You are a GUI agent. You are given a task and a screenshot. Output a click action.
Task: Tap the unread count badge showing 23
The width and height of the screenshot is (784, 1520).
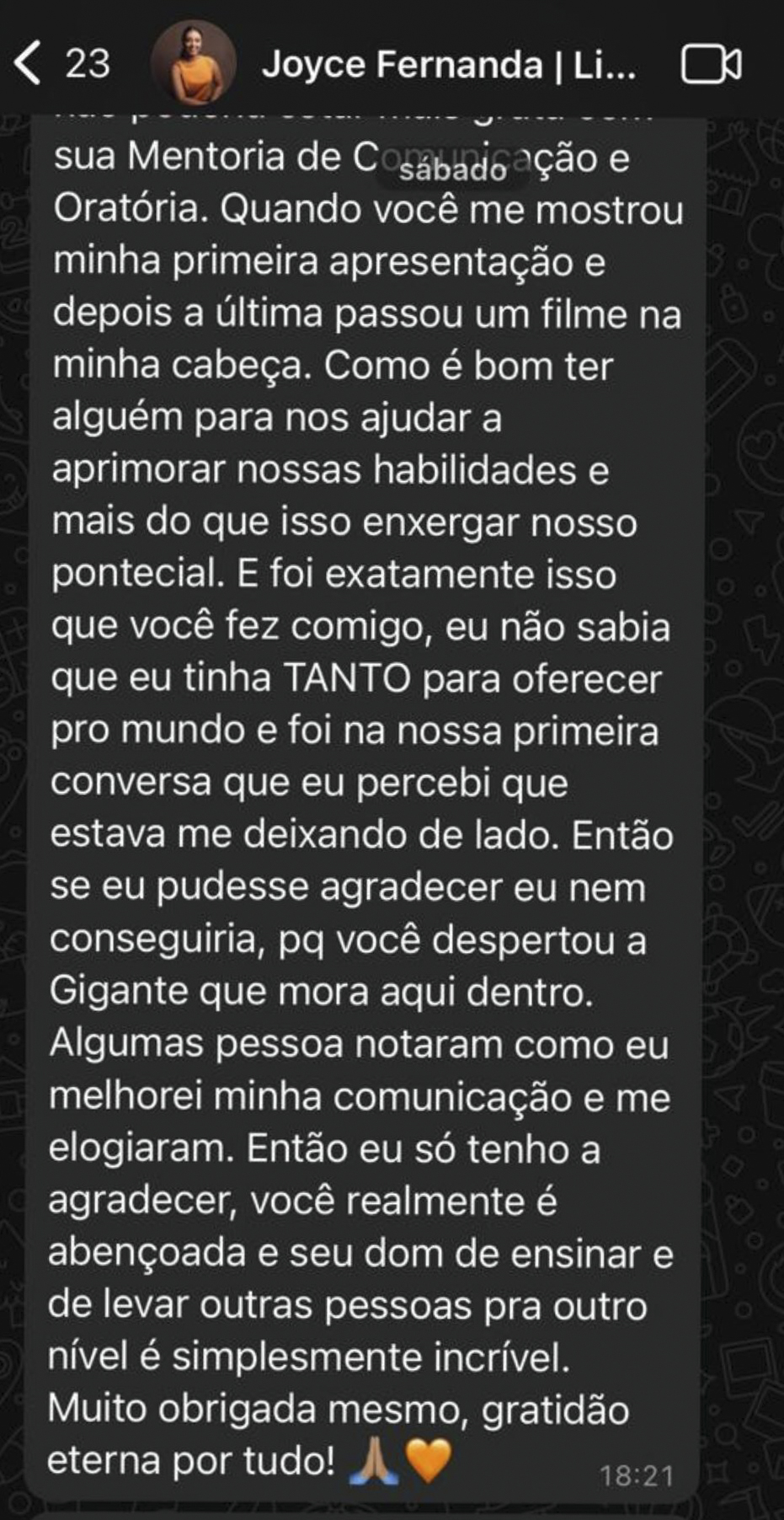87,64
